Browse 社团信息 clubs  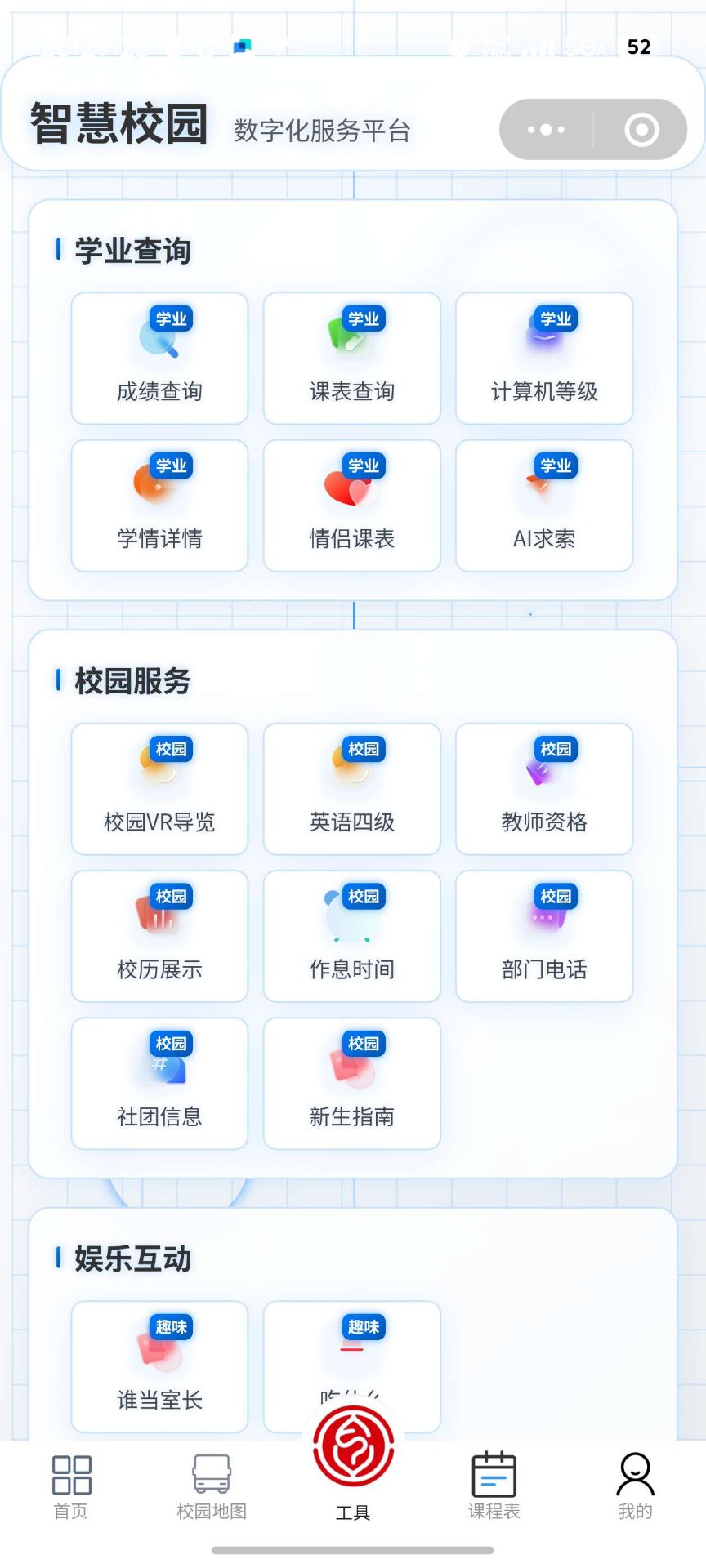[x=159, y=1083]
